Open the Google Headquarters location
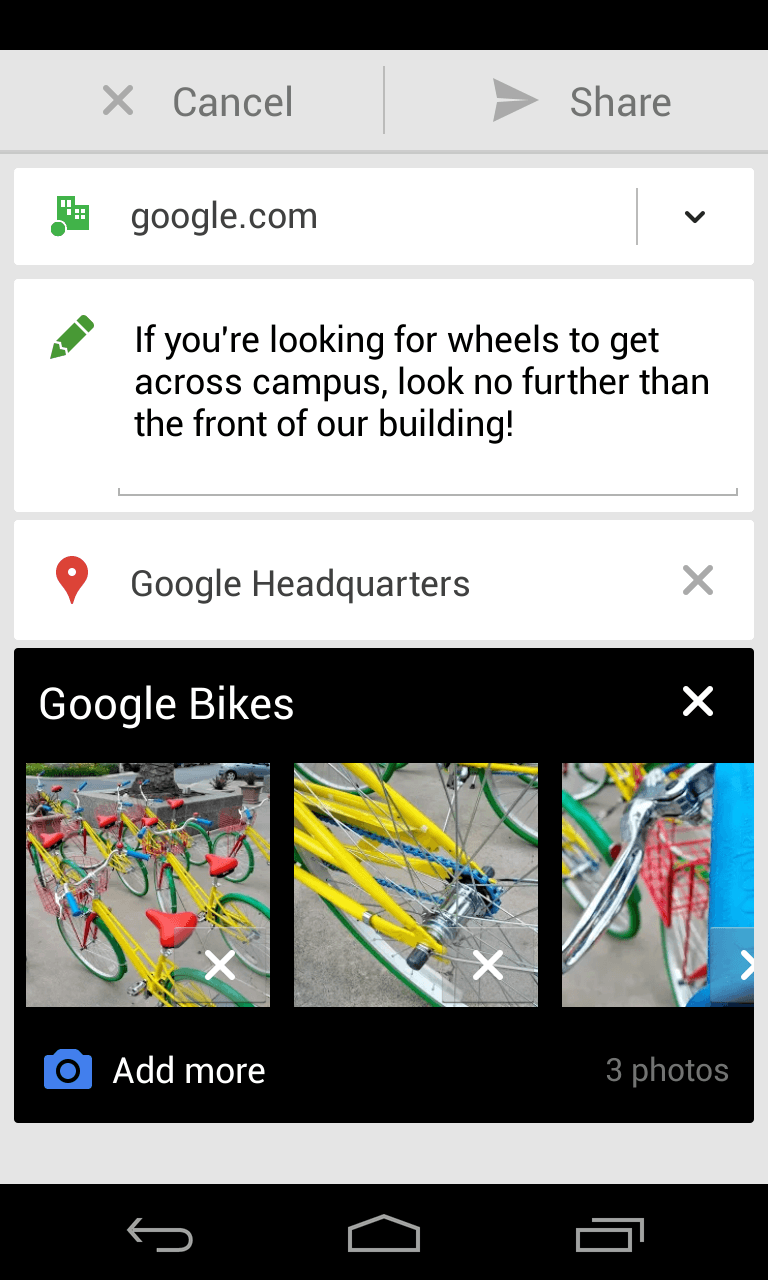This screenshot has width=768, height=1280. [300, 583]
